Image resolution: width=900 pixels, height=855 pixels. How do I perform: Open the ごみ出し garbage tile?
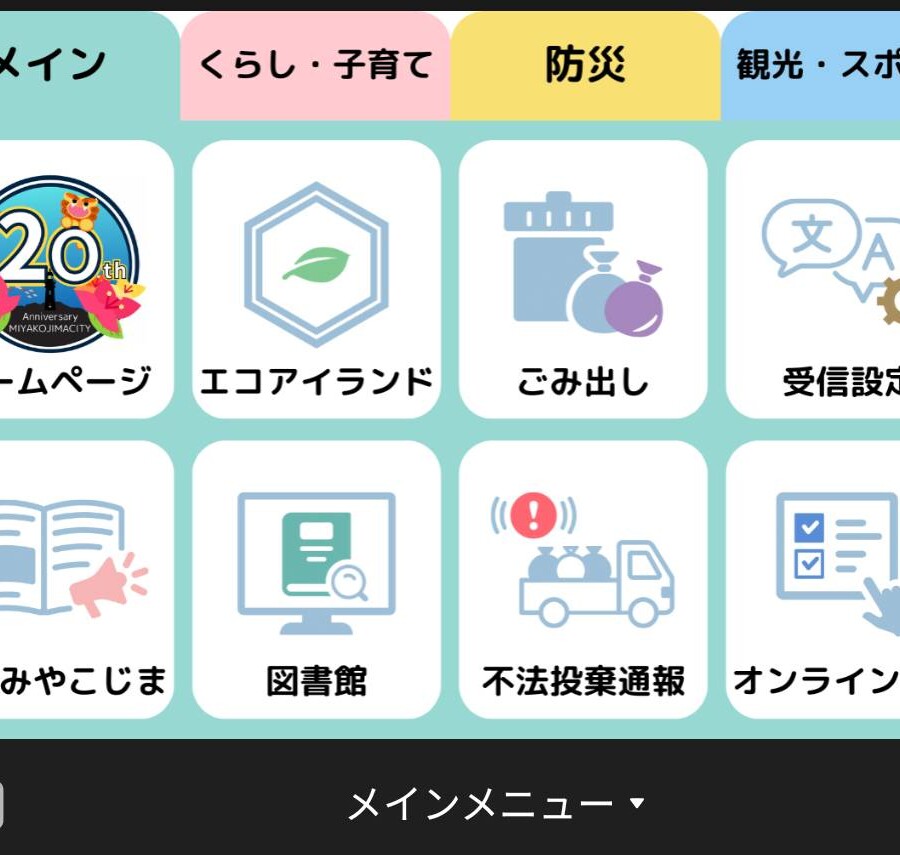pos(583,280)
